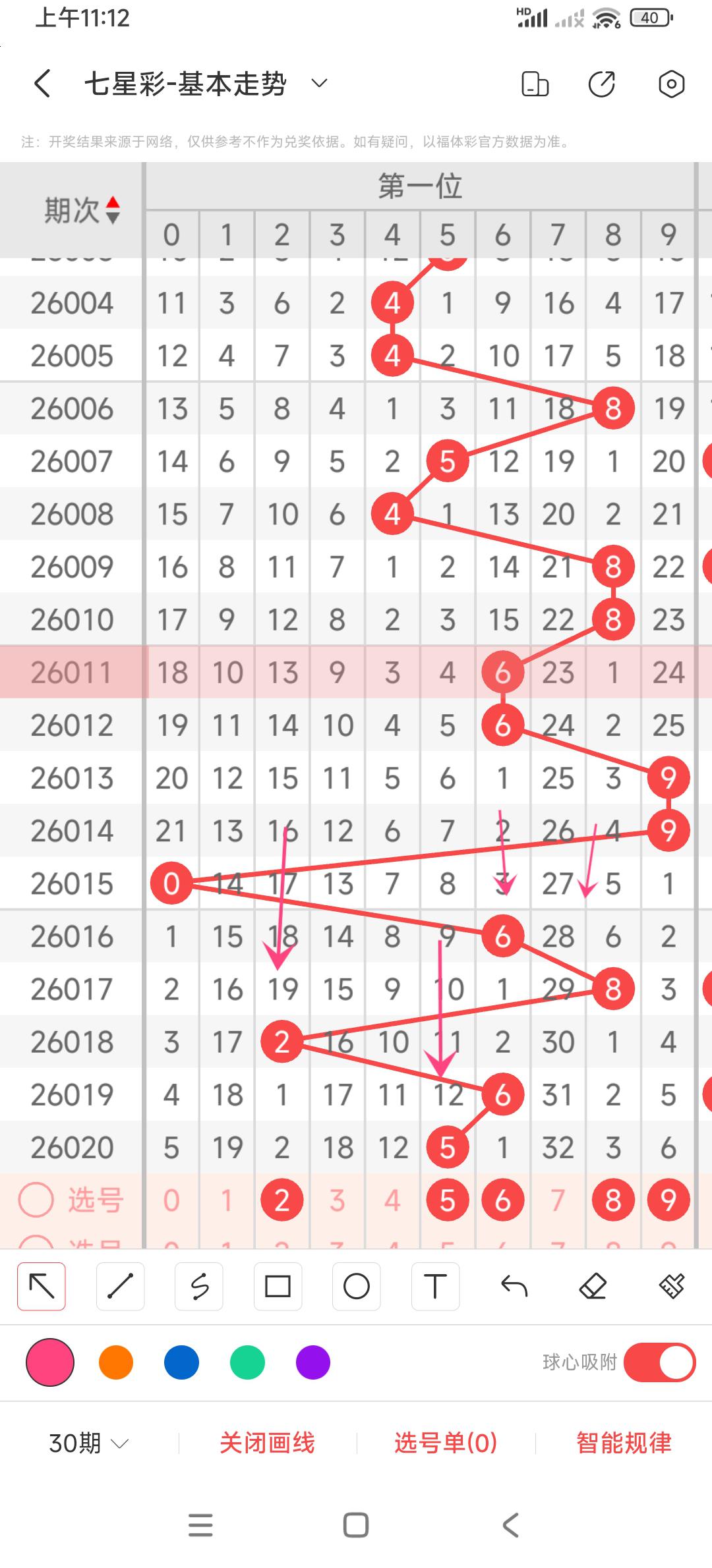
Task: Open the share/edit icon in header
Action: [x=601, y=84]
